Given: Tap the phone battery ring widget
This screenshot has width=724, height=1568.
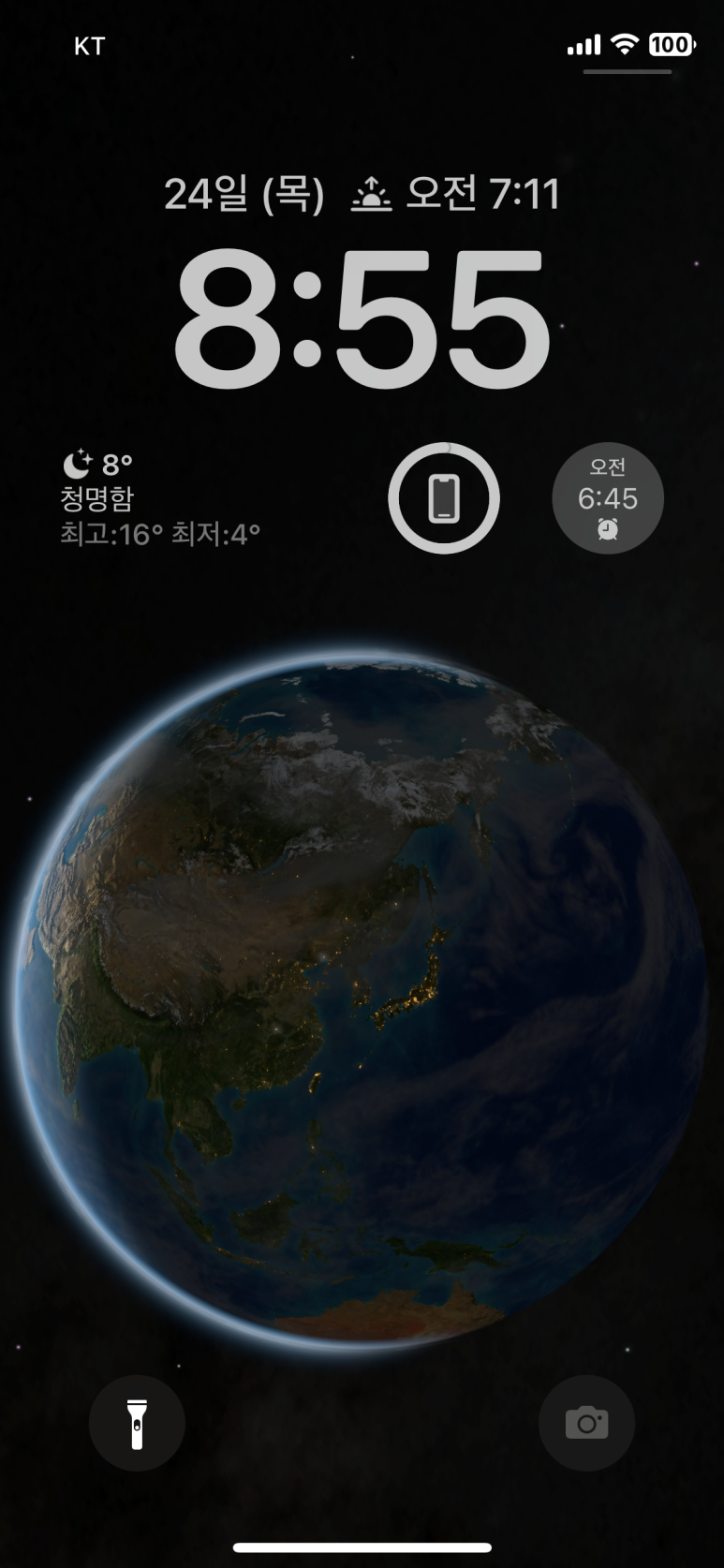Looking at the screenshot, I should (444, 498).
